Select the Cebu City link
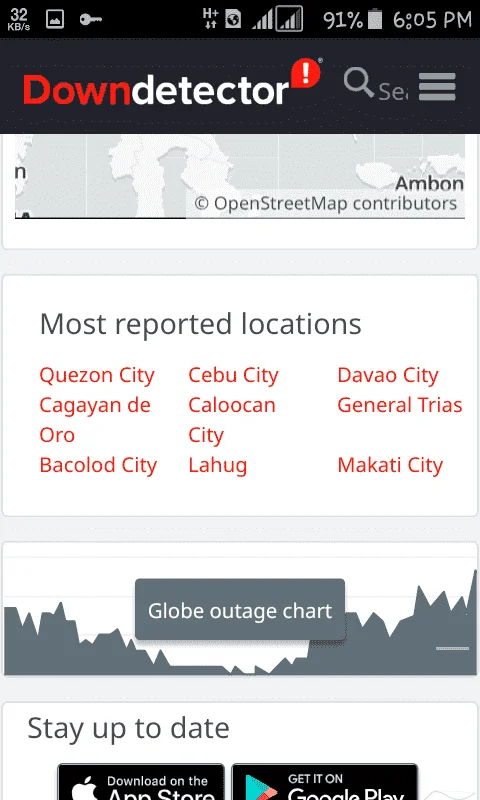 coord(233,375)
